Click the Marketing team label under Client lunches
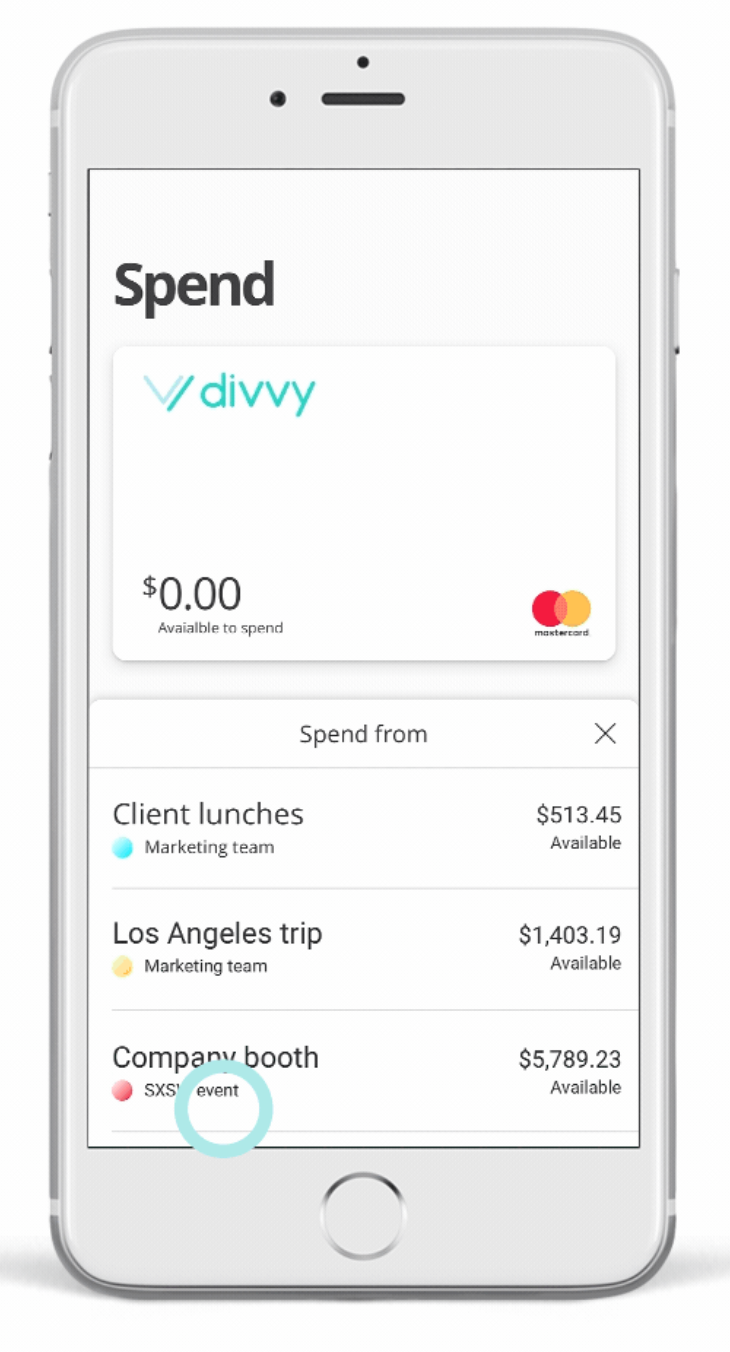The width and height of the screenshot is (730, 1352). click(207, 847)
